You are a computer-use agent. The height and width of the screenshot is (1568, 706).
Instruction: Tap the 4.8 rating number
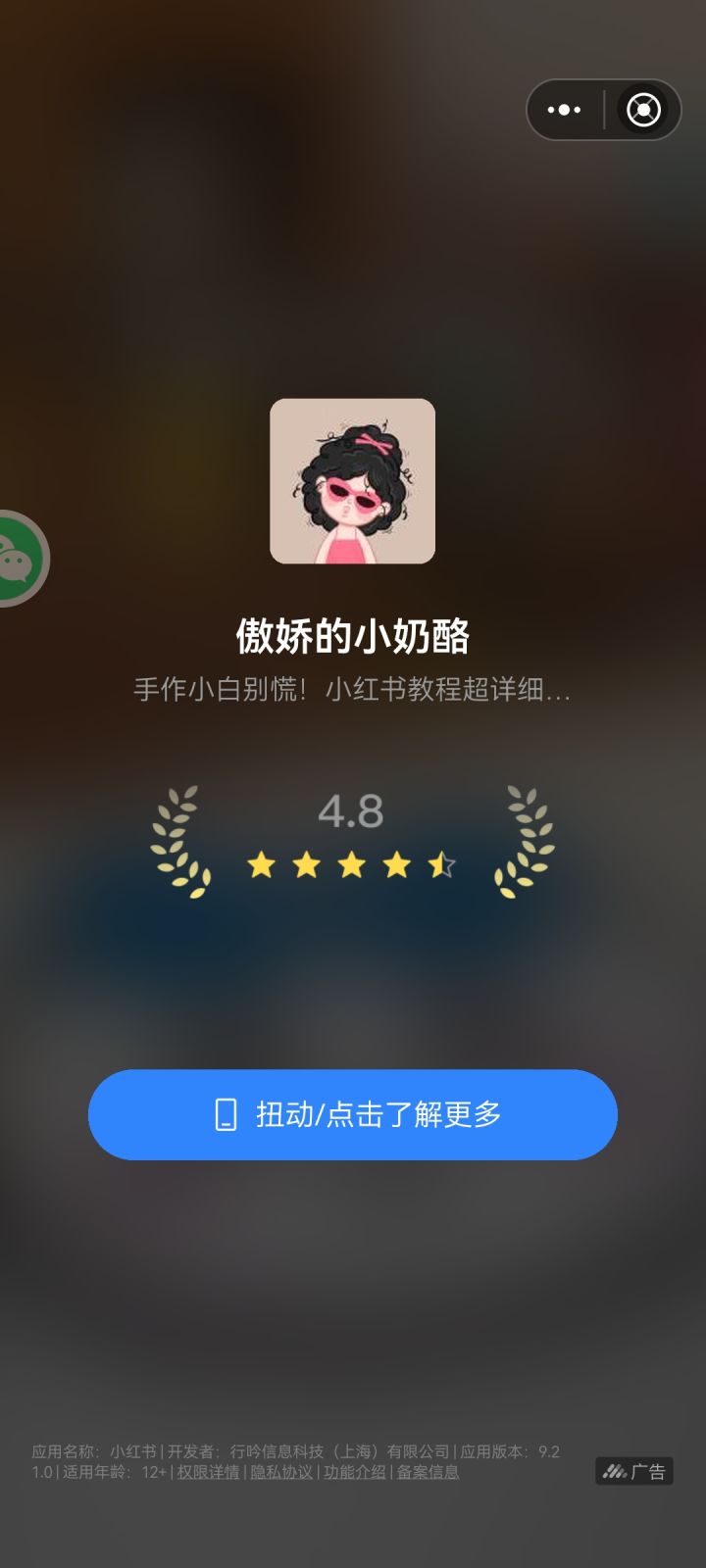(x=352, y=813)
